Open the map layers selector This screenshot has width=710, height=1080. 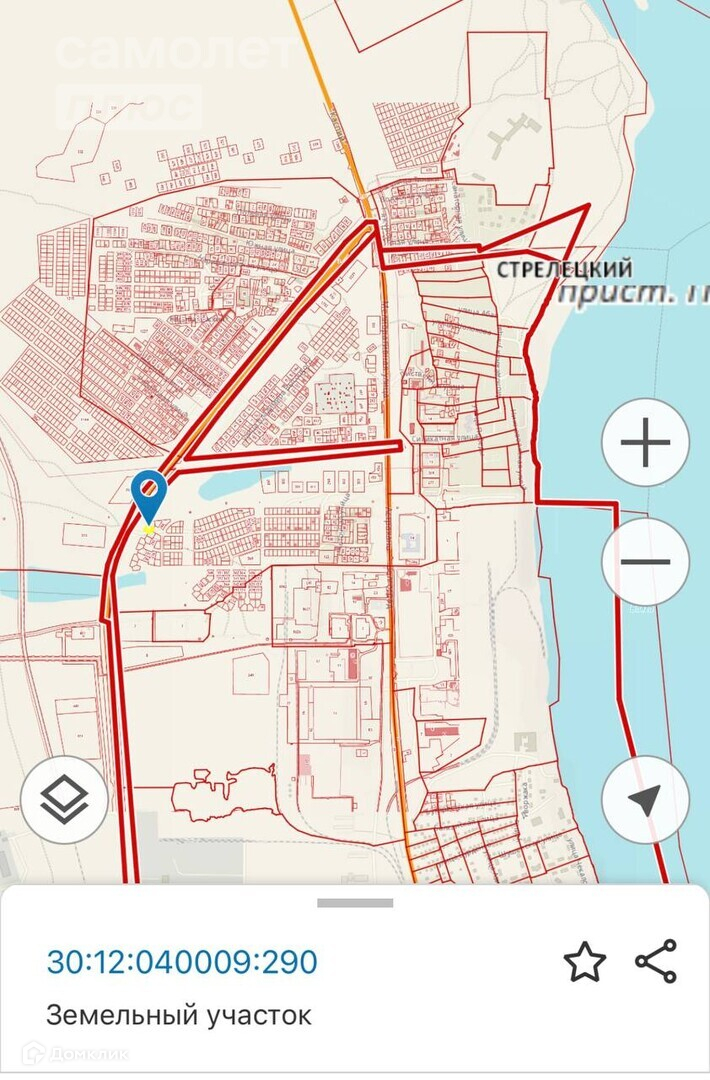point(64,800)
